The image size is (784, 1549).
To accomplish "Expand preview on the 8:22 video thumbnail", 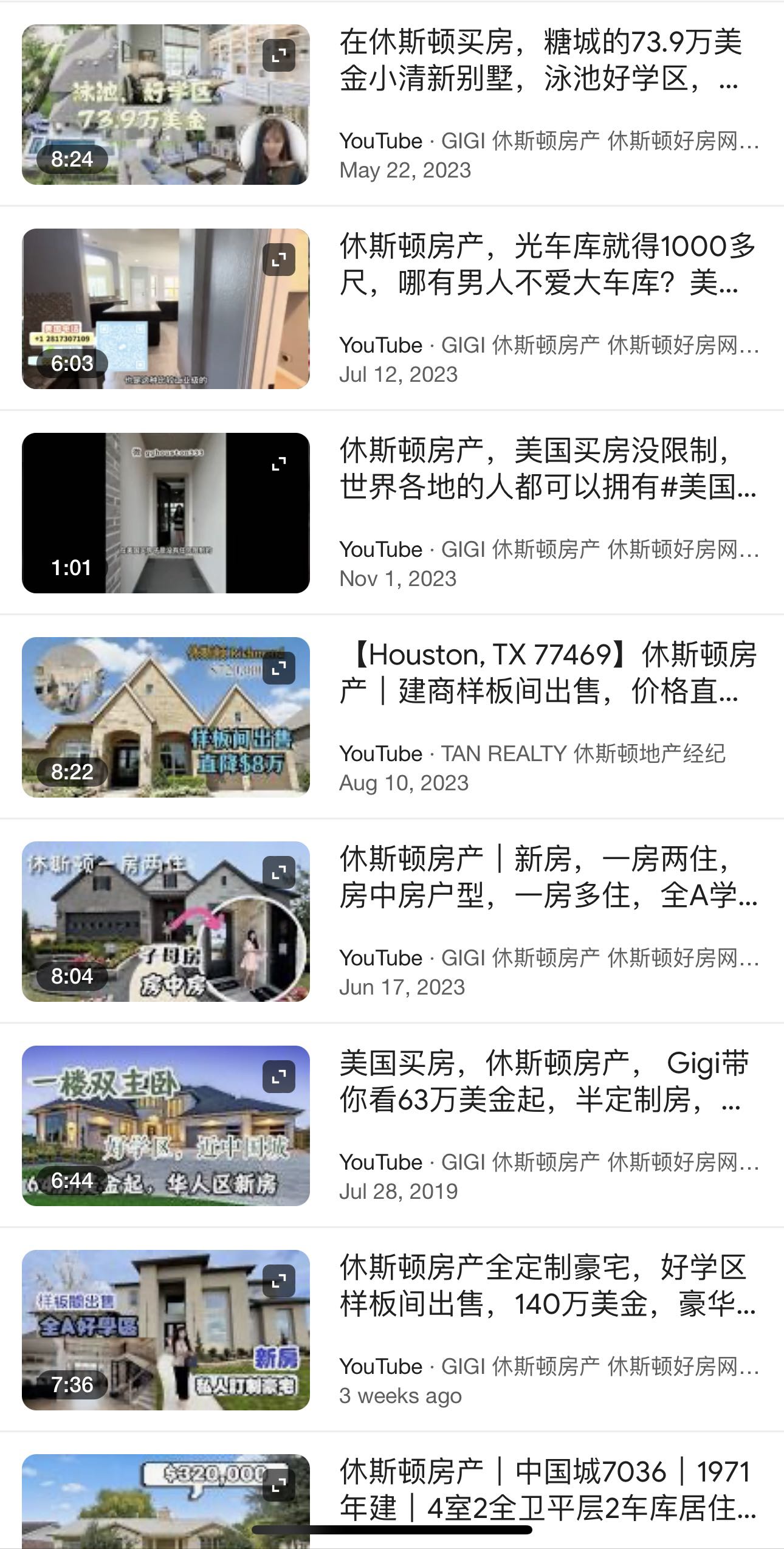I will click(279, 668).
